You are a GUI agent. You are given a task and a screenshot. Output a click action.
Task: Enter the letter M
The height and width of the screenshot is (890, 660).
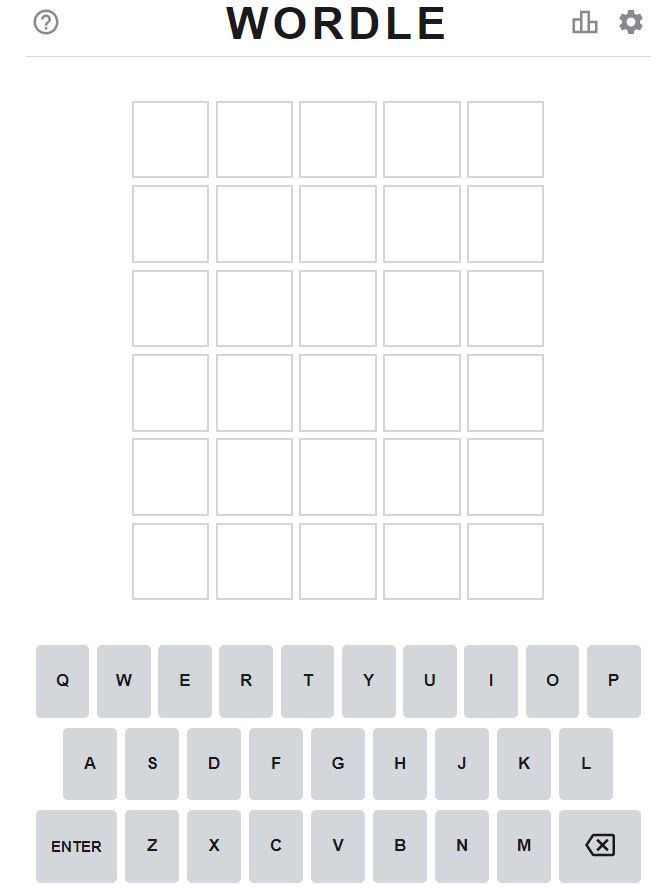[524, 846]
